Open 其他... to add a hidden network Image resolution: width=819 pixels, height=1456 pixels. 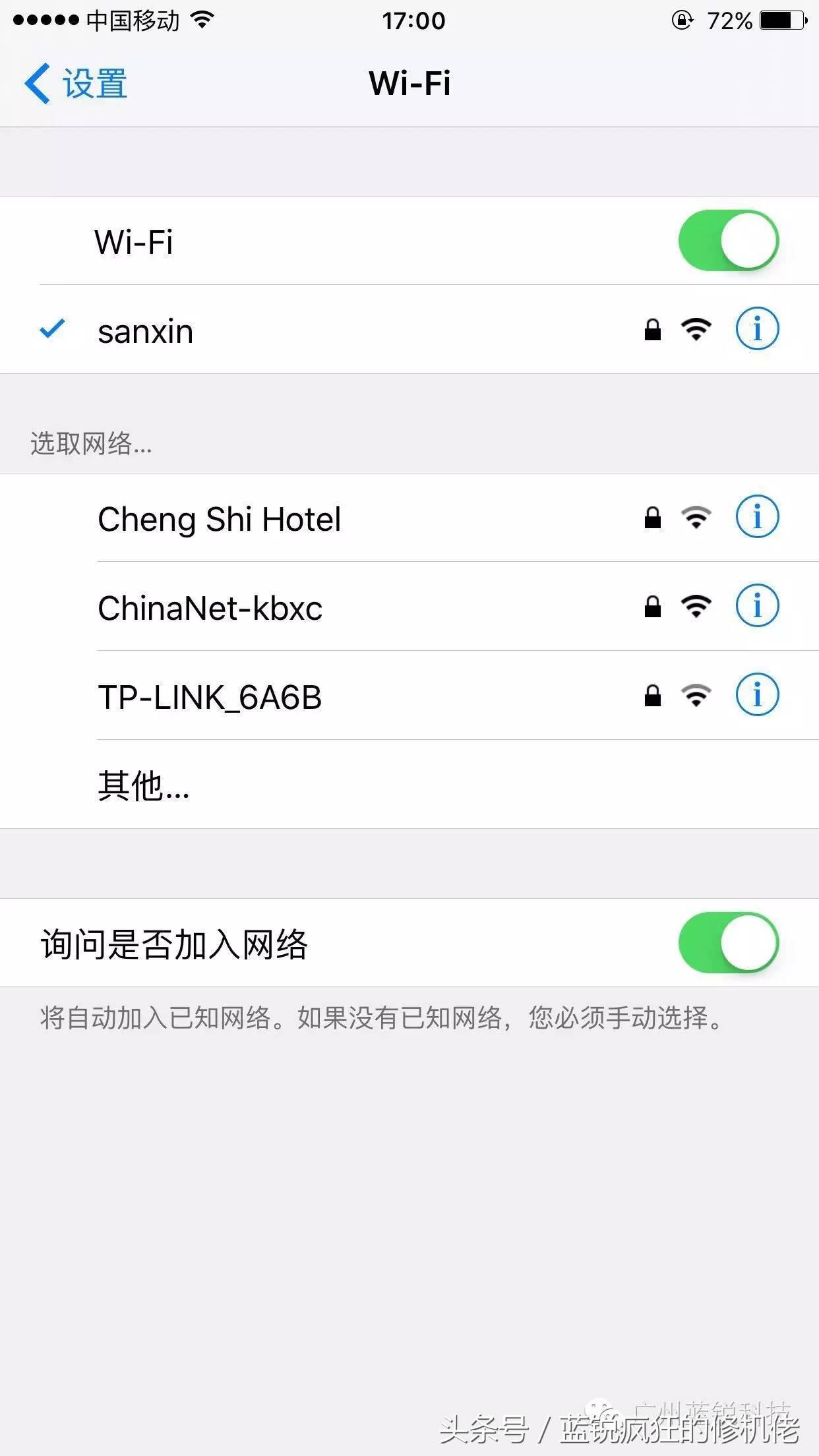pos(143,788)
